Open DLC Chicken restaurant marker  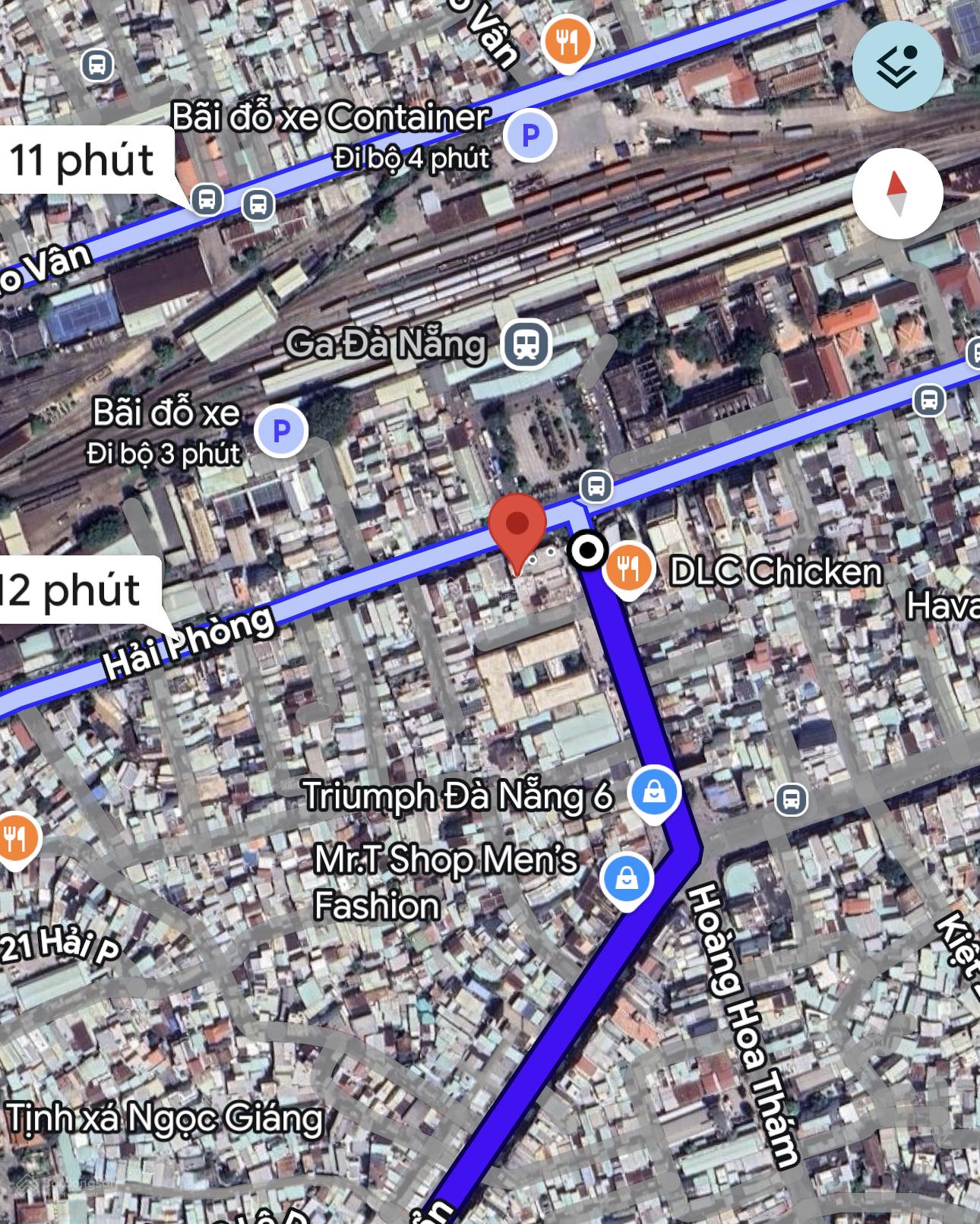click(628, 568)
